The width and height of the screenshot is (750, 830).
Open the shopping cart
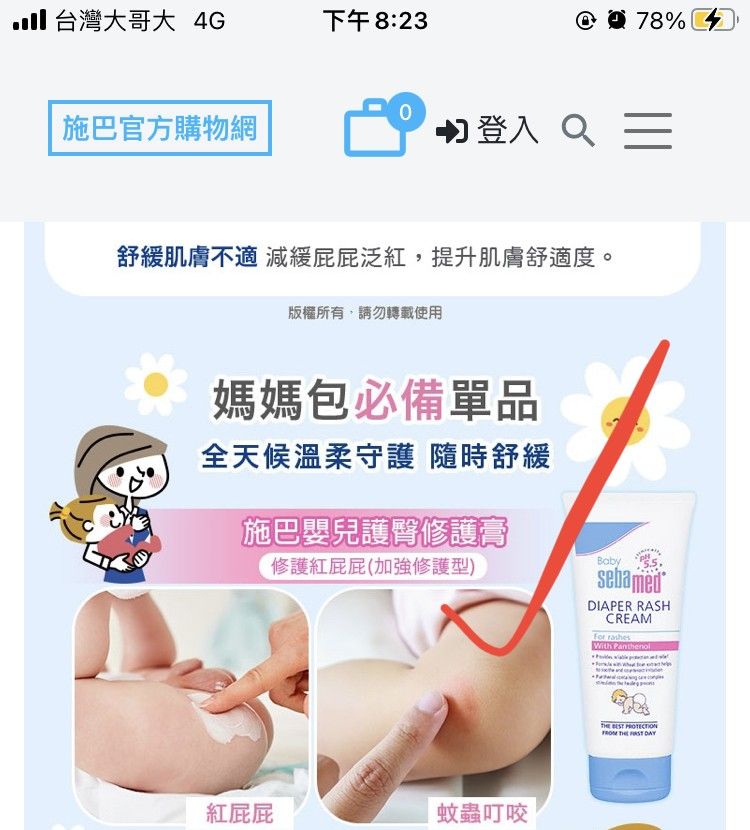pos(378,129)
